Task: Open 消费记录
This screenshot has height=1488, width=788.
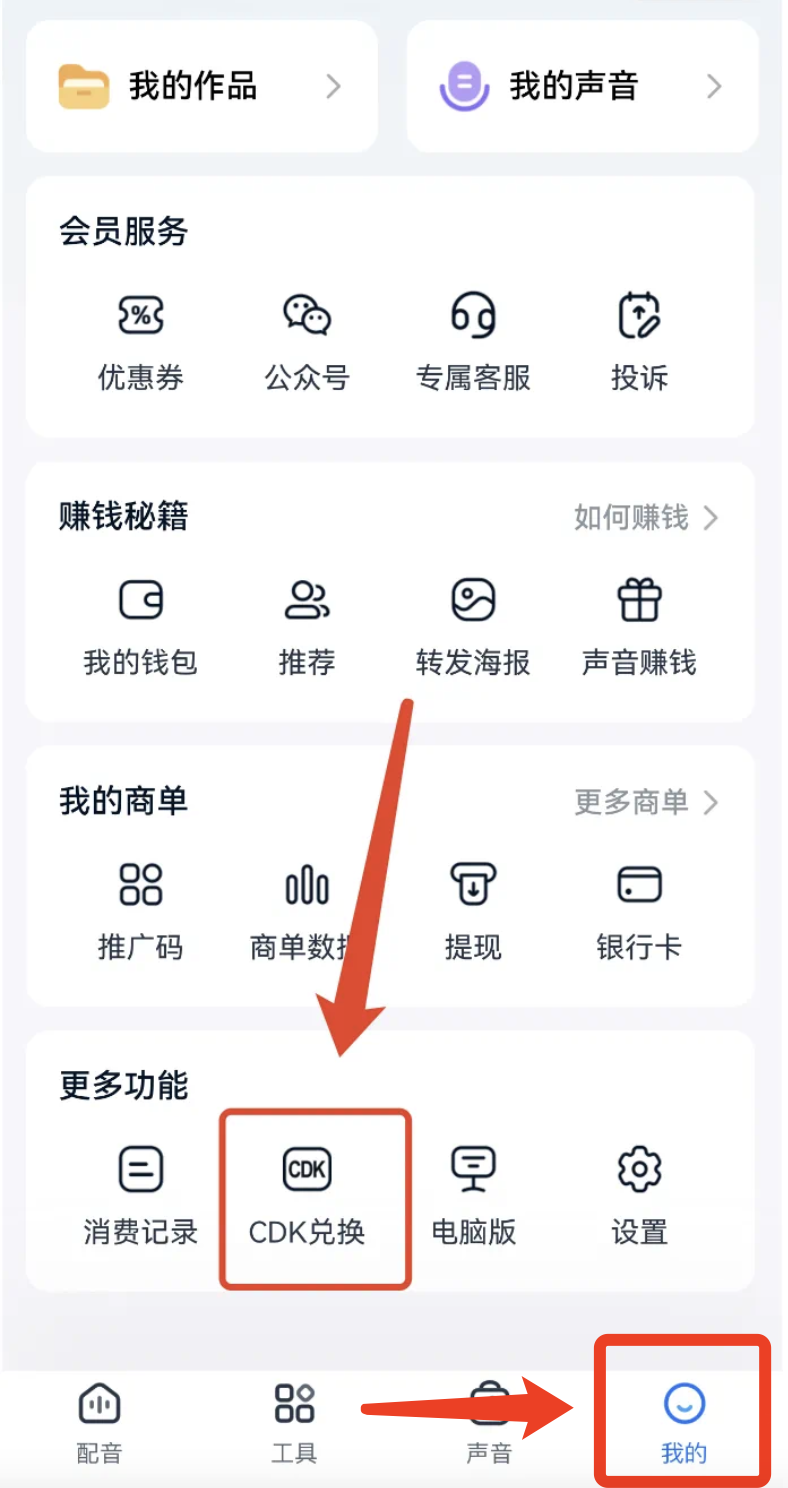Action: pyautogui.click(x=141, y=1194)
